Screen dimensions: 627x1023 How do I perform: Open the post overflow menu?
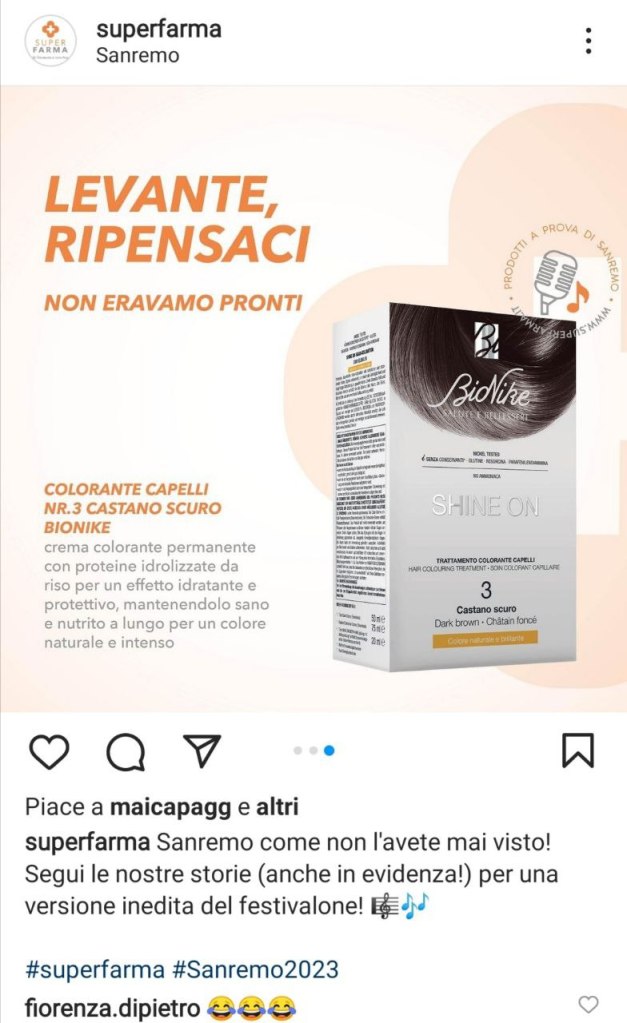tap(588, 41)
